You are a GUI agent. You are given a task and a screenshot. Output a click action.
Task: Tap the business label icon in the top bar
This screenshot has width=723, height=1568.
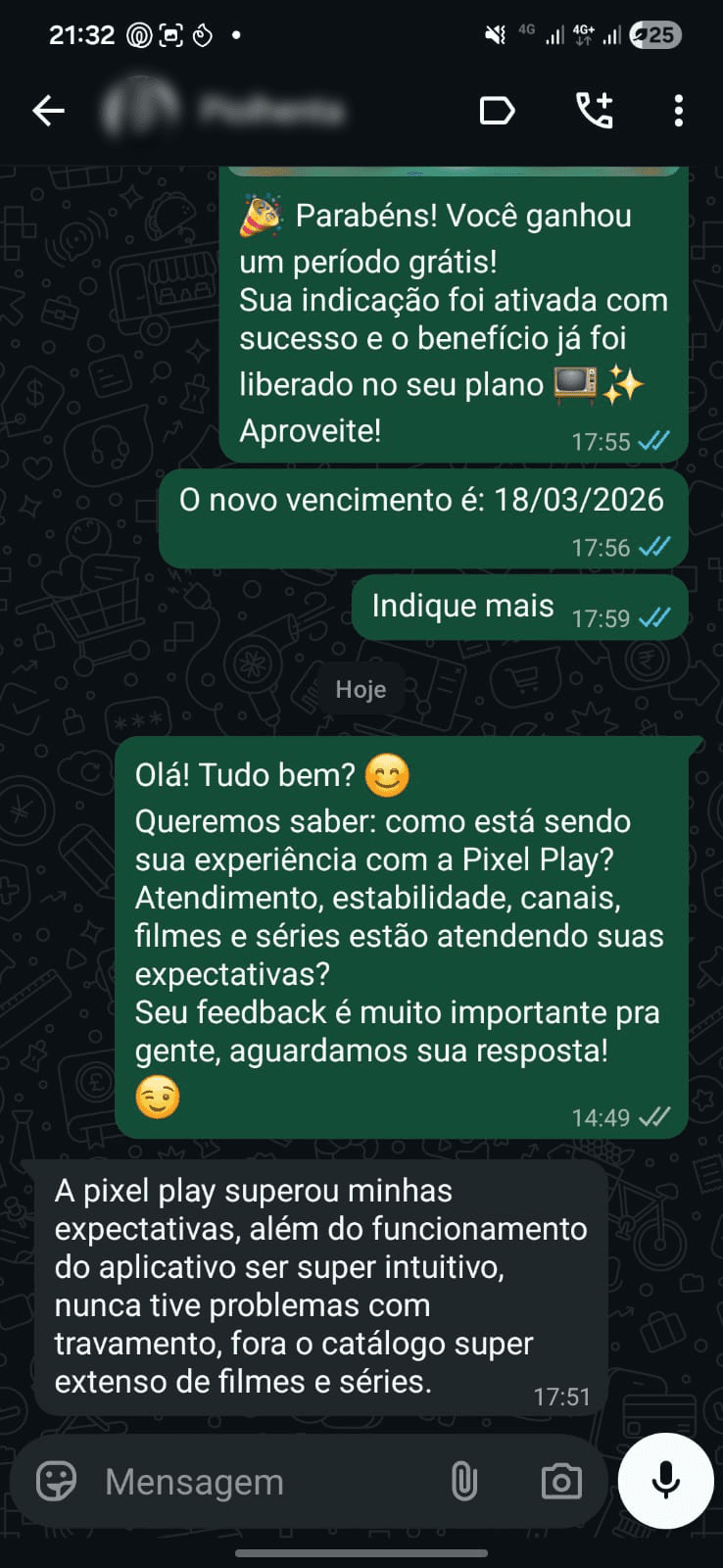coord(497,111)
